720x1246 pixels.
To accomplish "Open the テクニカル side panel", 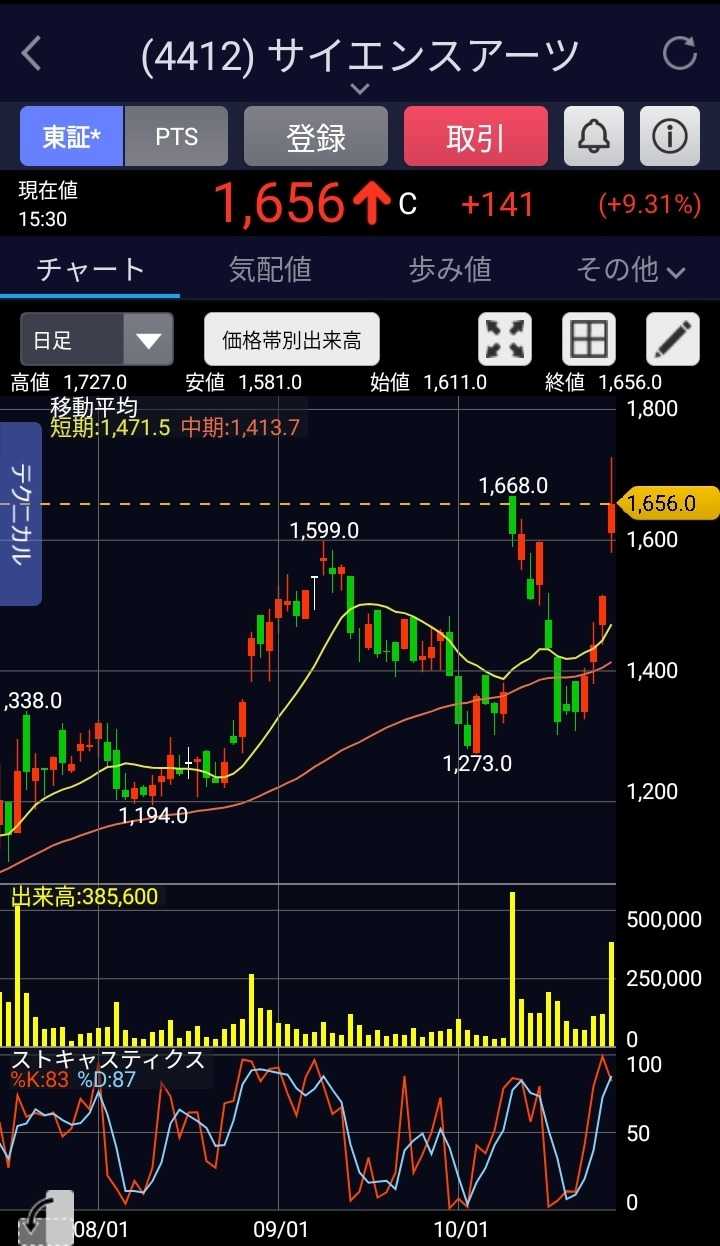I will click(x=20, y=514).
